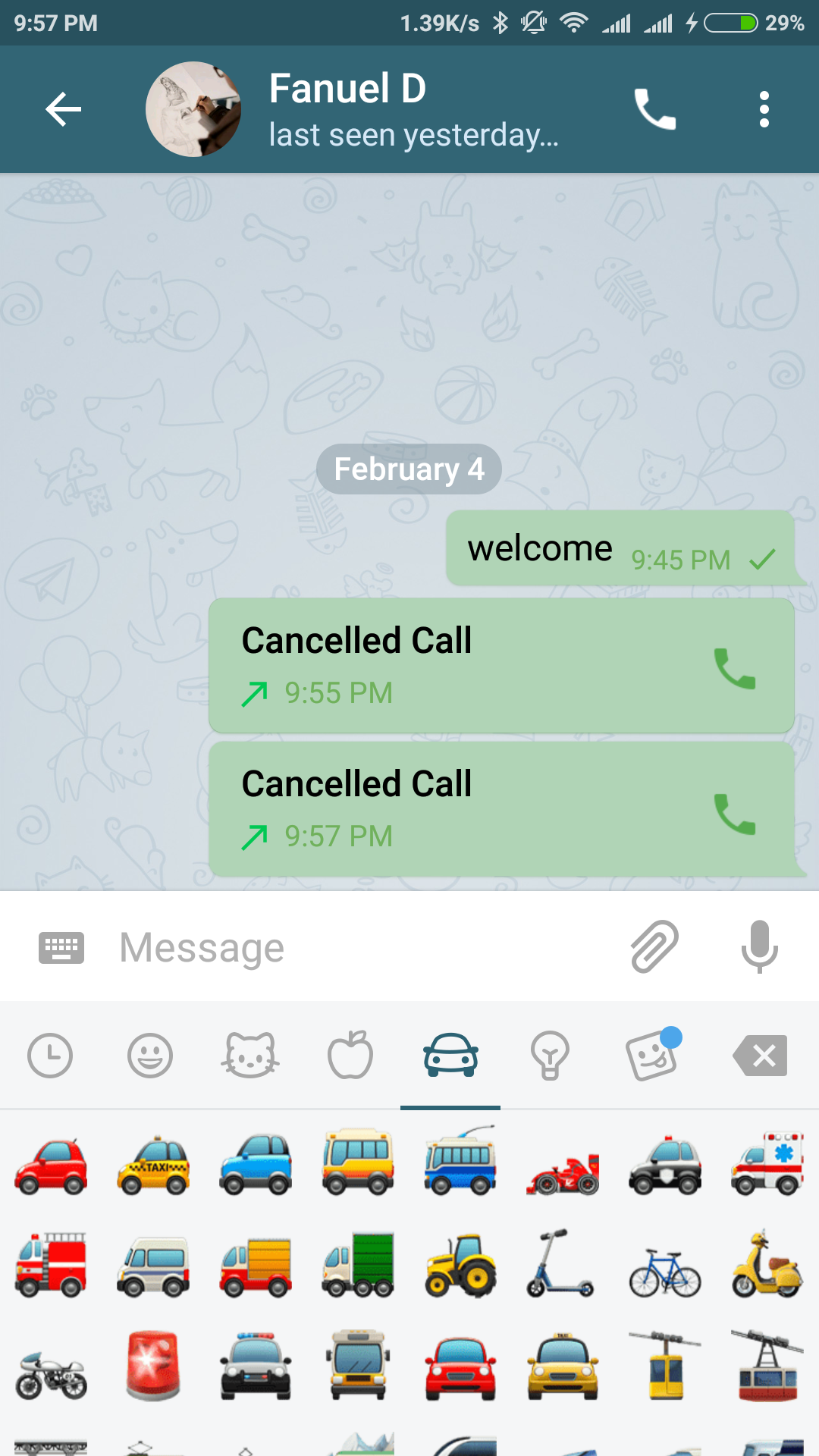The height and width of the screenshot is (1456, 819).
Task: Switch to the text keyboard
Action: pyautogui.click(x=61, y=947)
